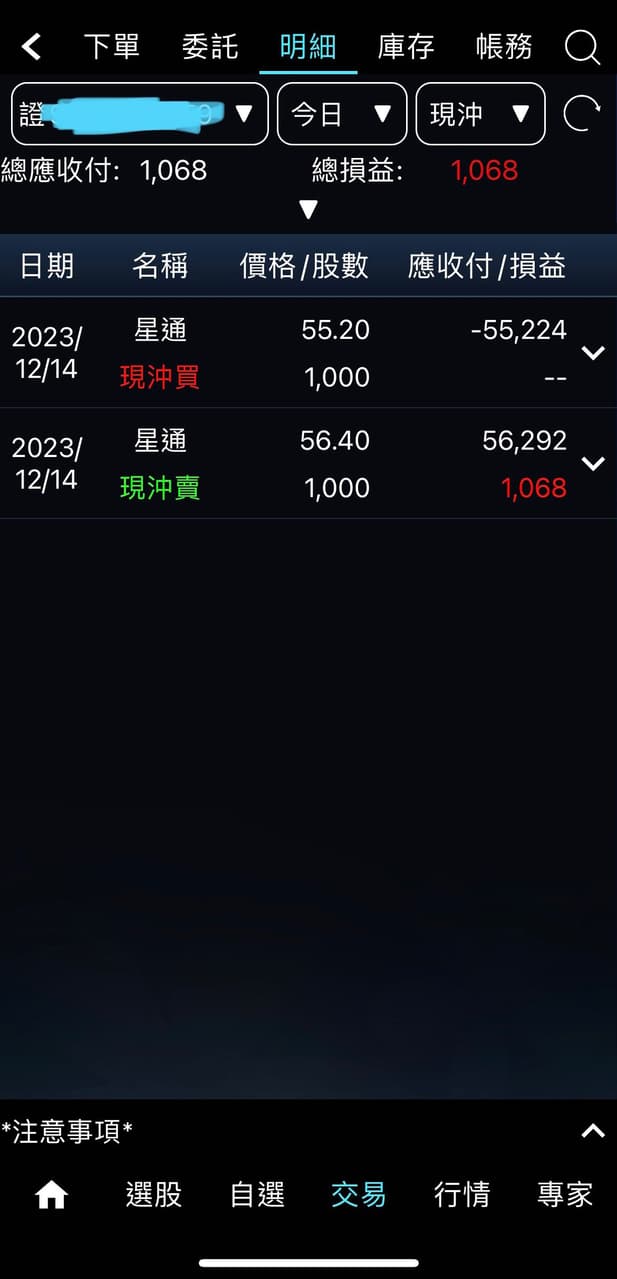617x1279 pixels.
Task: Go back with the top-left arrow
Action: click(x=32, y=46)
